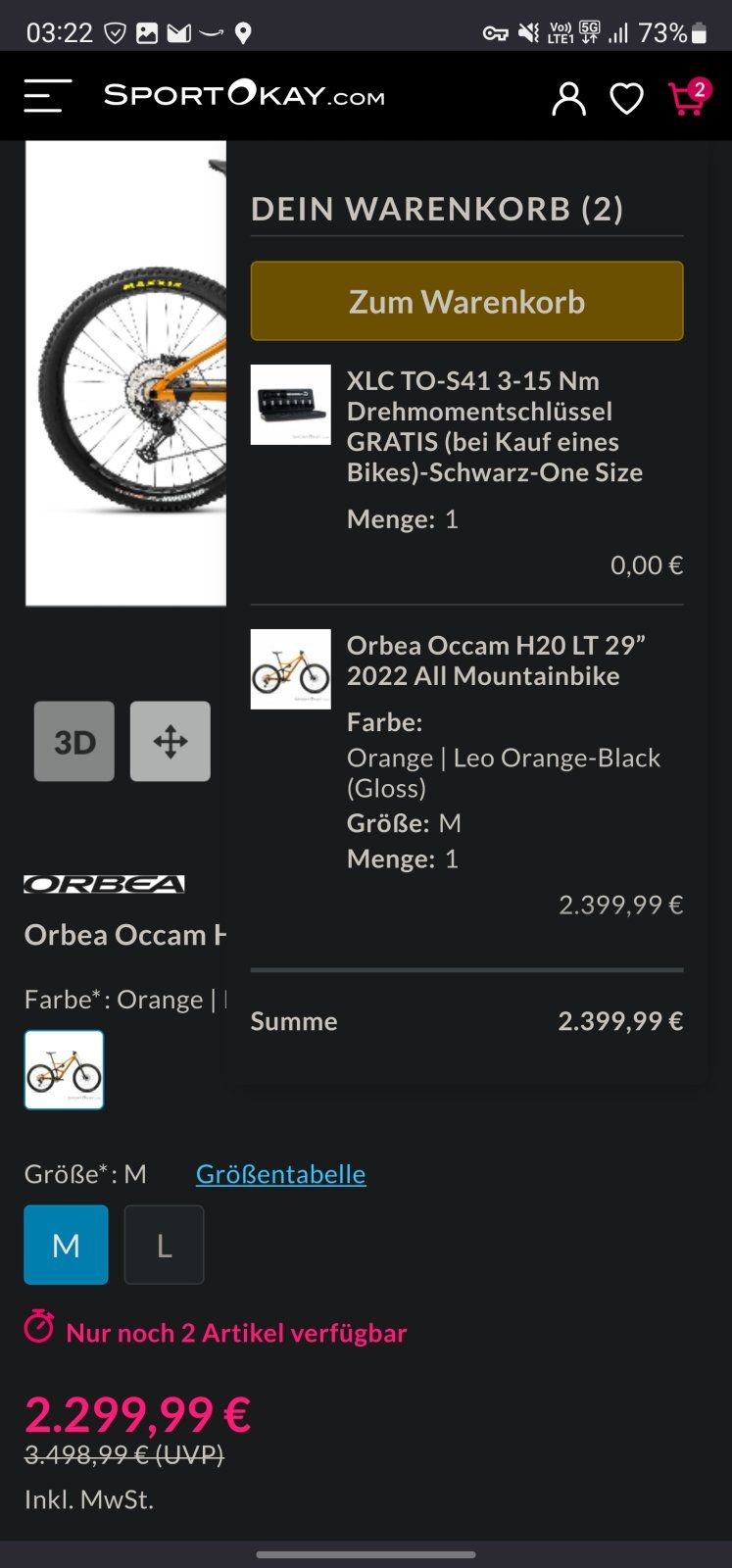The width and height of the screenshot is (732, 1568).
Task: Tap the move/pan arrows button
Action: point(170,741)
